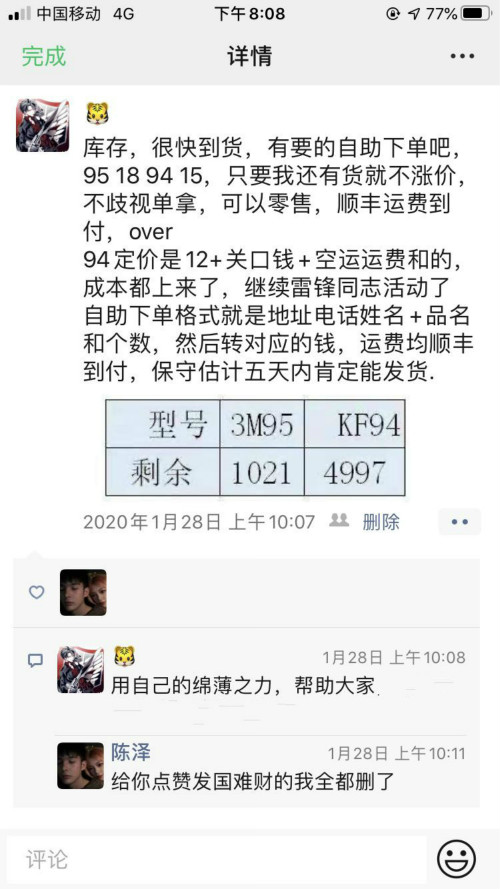Select the comment 用自己的绵薄之力，帮助大家

click(x=243, y=685)
